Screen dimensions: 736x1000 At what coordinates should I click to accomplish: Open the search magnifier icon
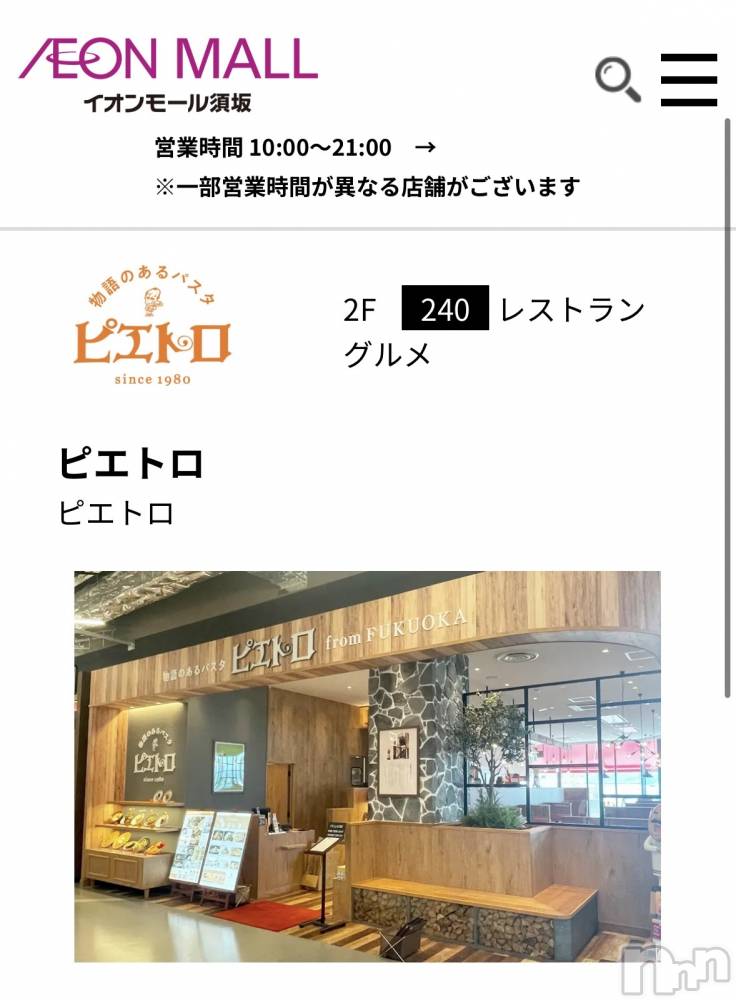tap(617, 79)
